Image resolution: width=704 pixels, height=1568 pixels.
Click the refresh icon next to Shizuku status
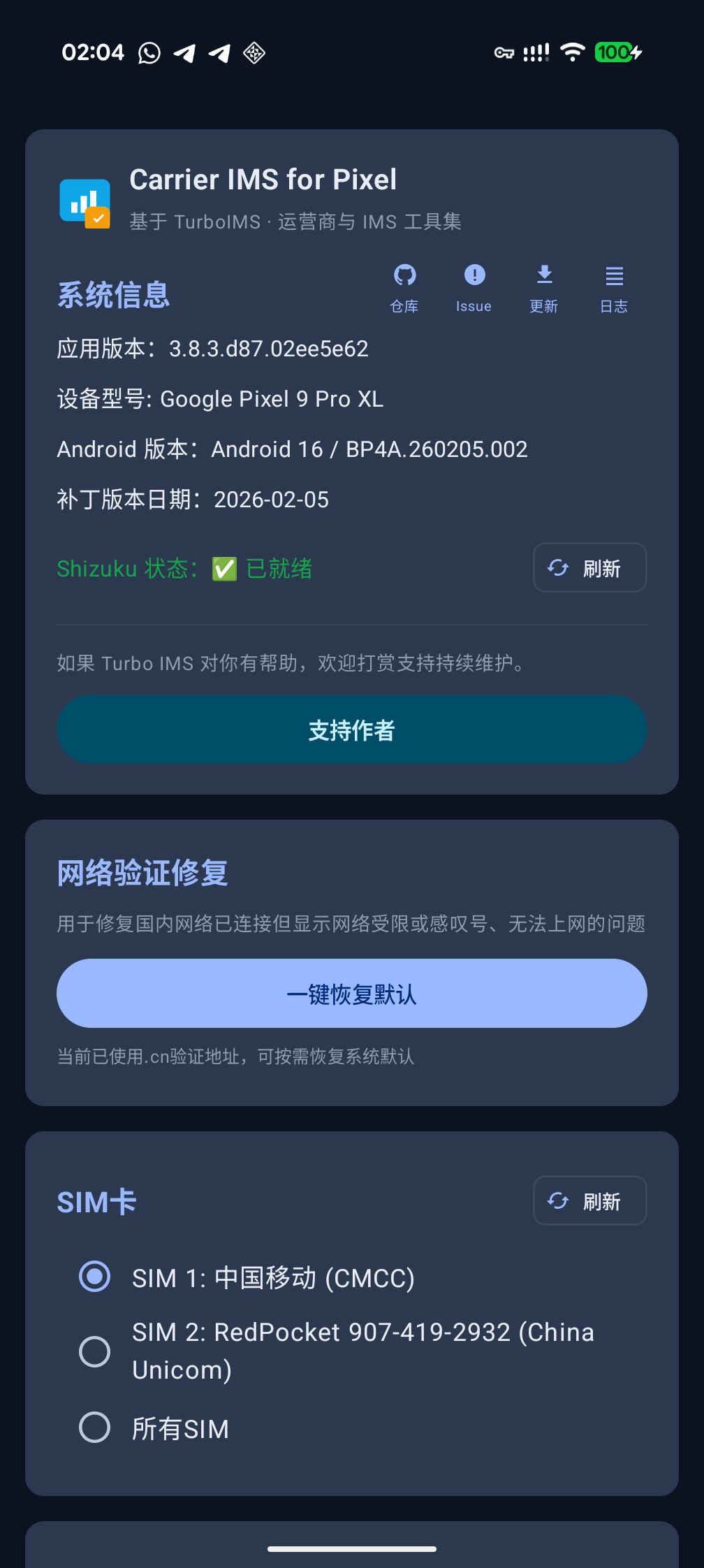tap(557, 568)
